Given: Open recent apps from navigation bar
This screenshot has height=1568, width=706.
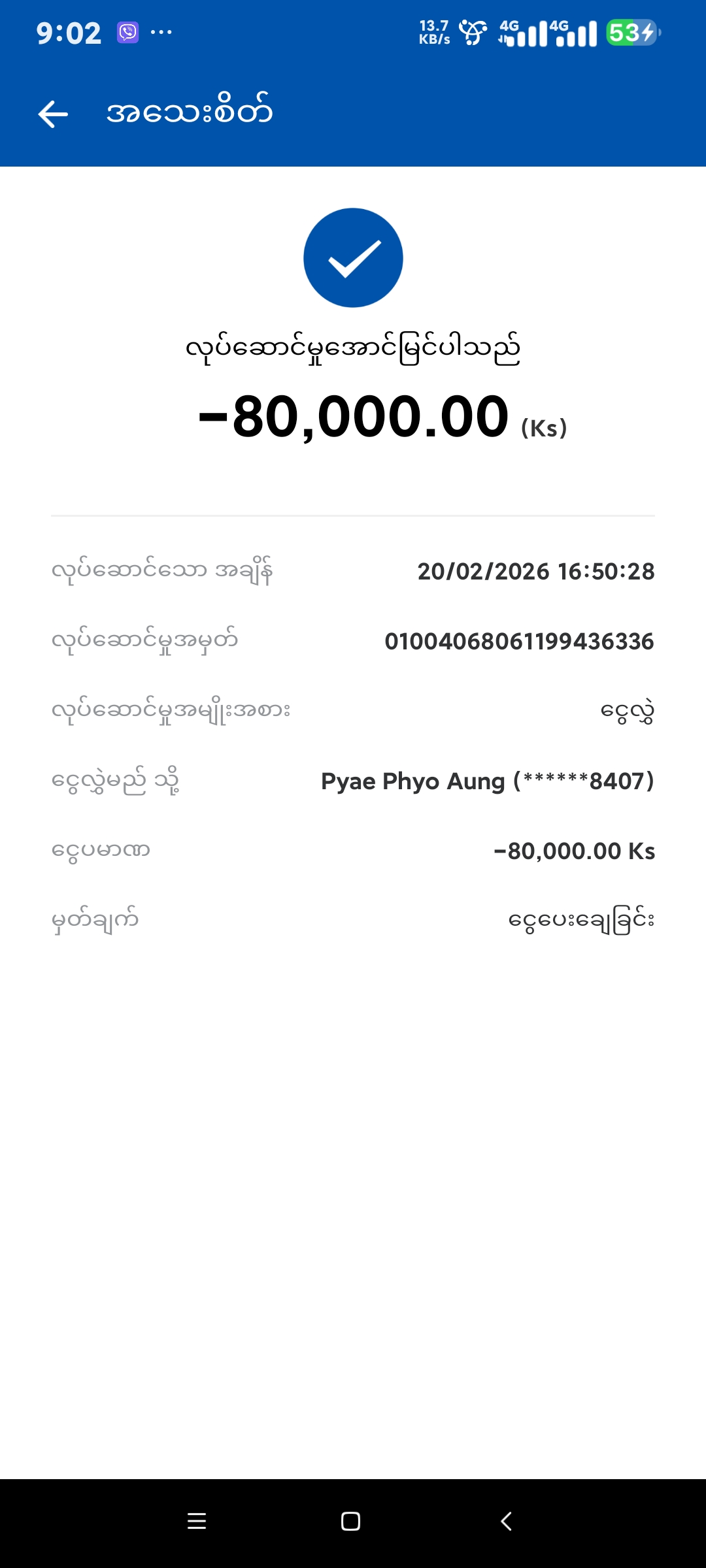Looking at the screenshot, I should [197, 1521].
